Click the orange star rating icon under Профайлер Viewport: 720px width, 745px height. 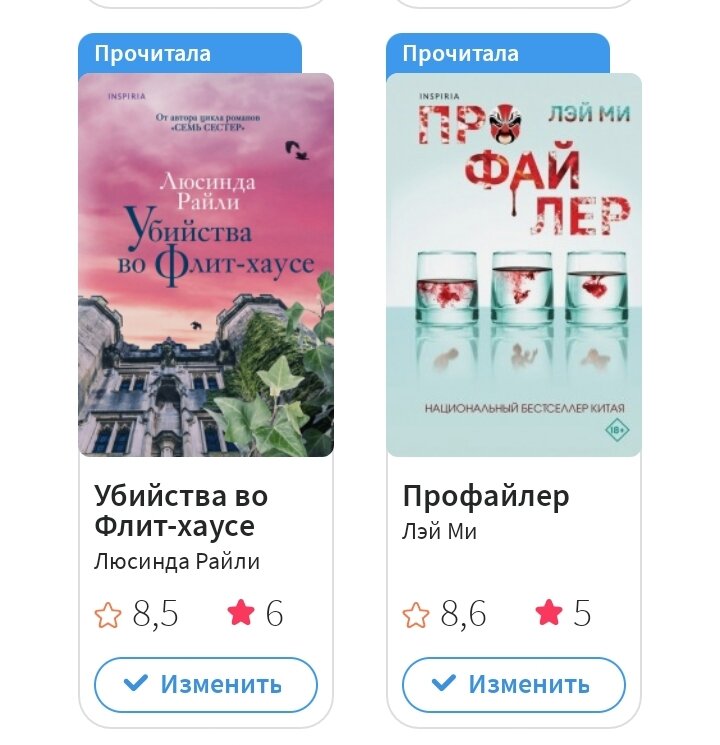415,617
